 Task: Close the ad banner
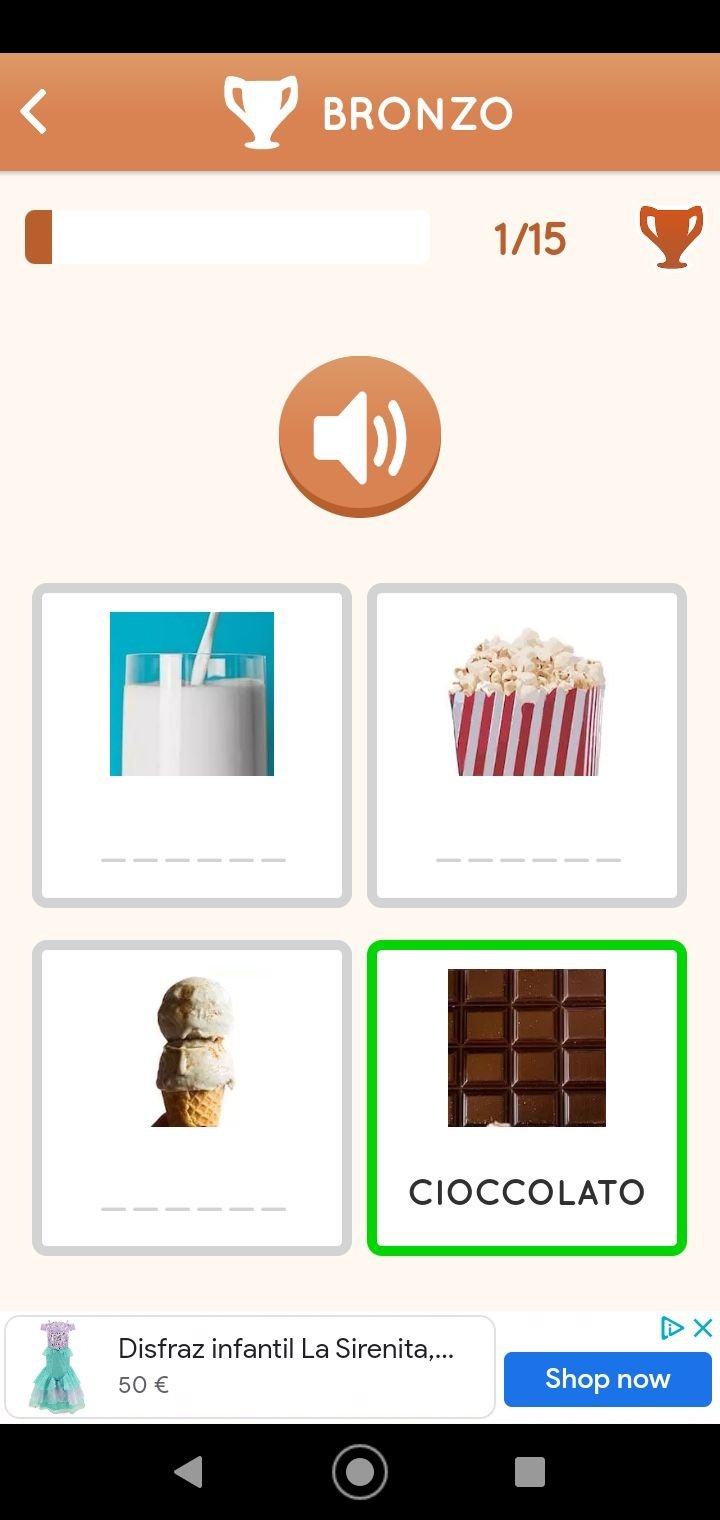click(x=703, y=1328)
